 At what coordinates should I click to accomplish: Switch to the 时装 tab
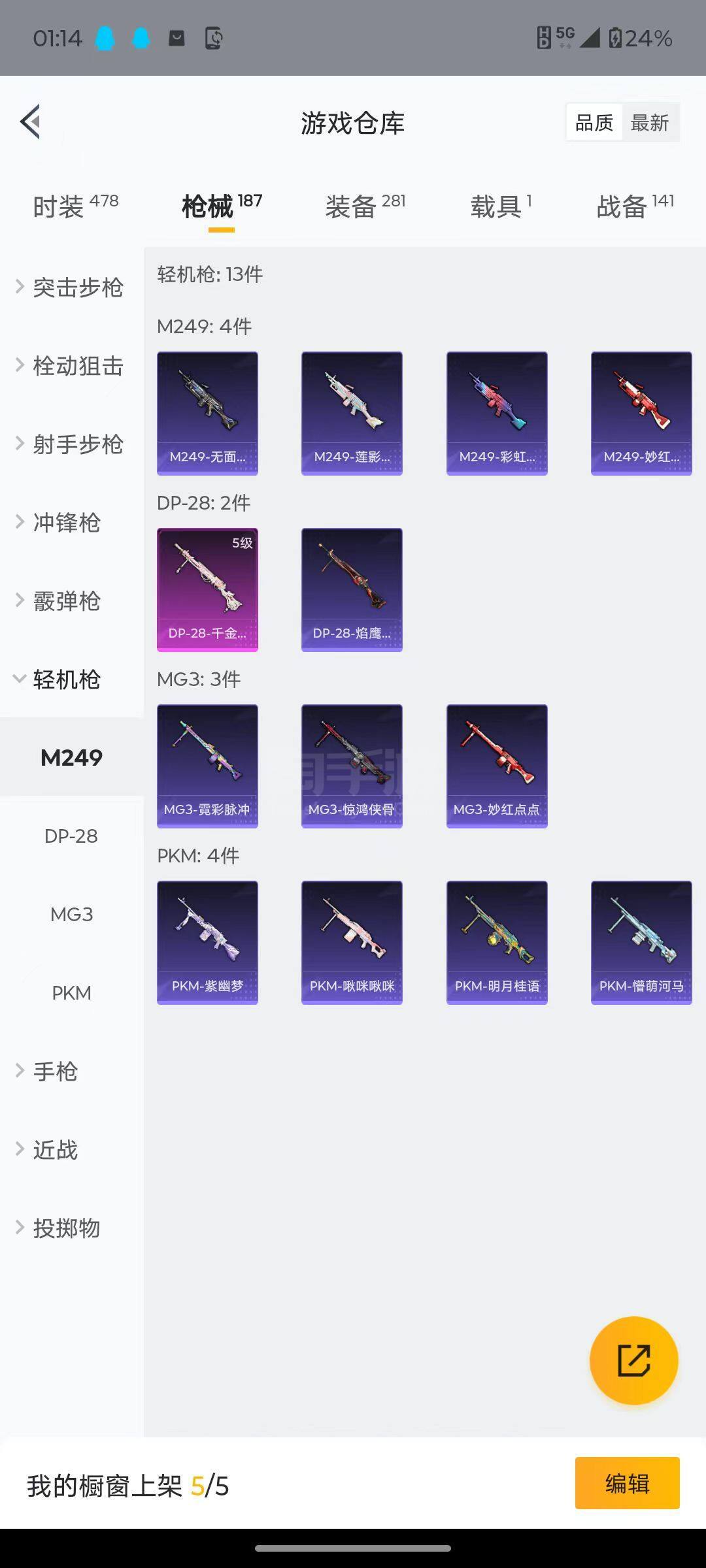pyautogui.click(x=75, y=206)
